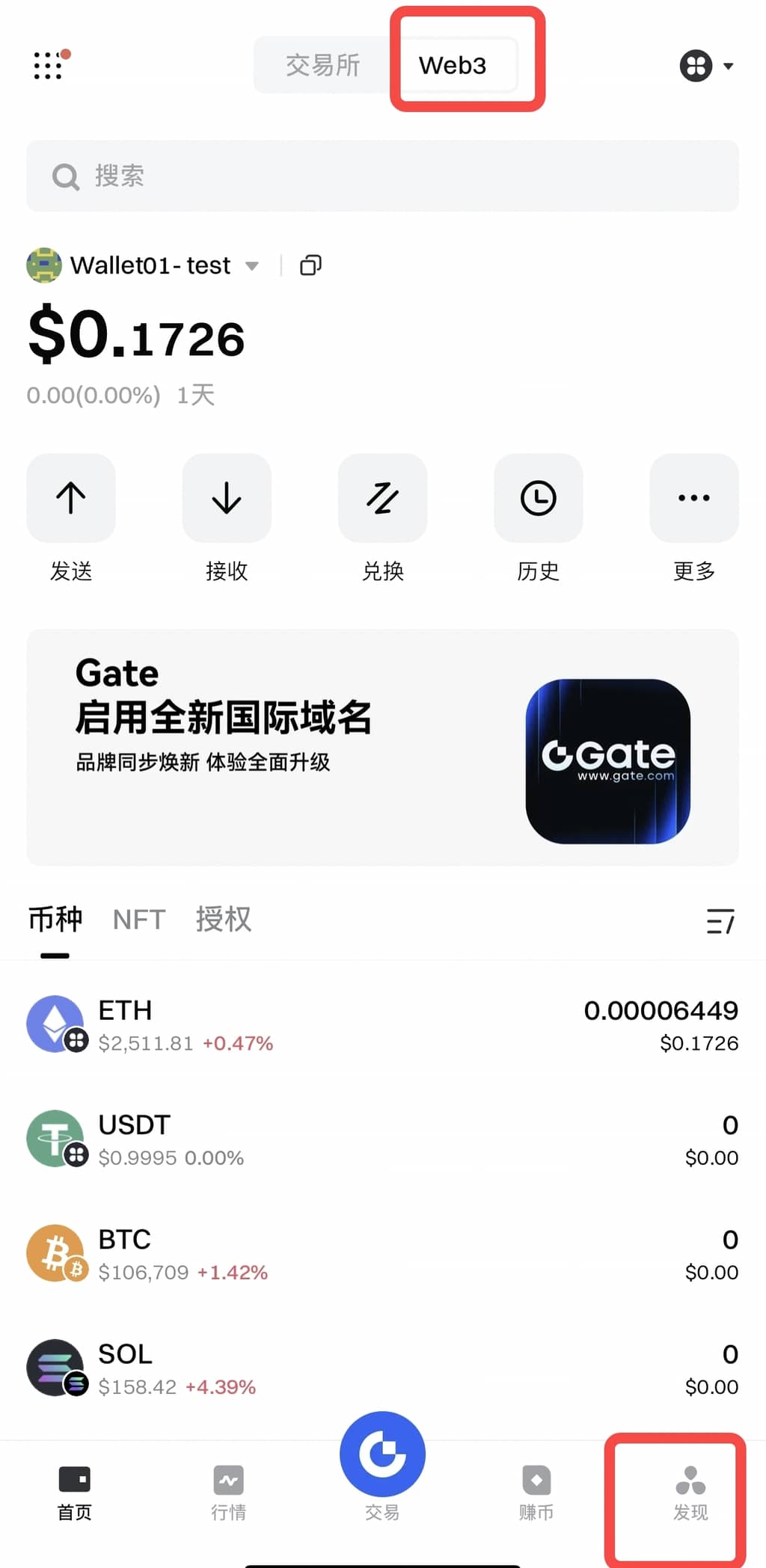Open the token list manage icon
This screenshot has width=766, height=1568.
click(720, 921)
